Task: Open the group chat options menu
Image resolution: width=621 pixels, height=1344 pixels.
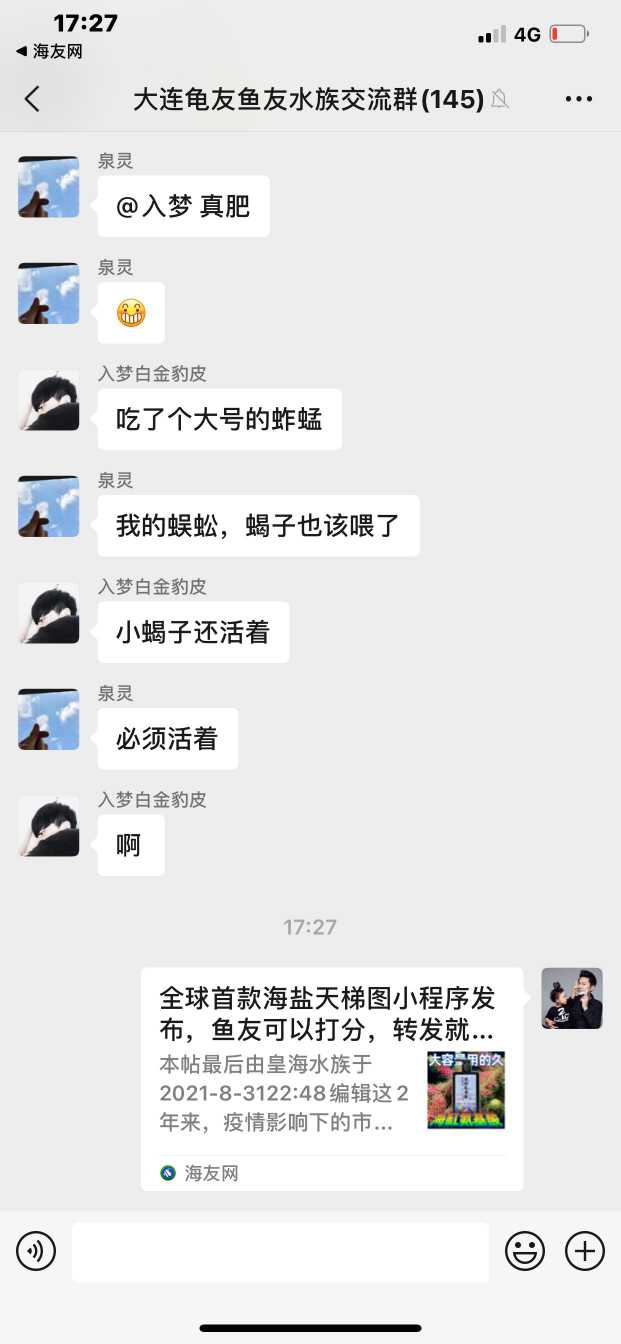Action: pos(579,99)
